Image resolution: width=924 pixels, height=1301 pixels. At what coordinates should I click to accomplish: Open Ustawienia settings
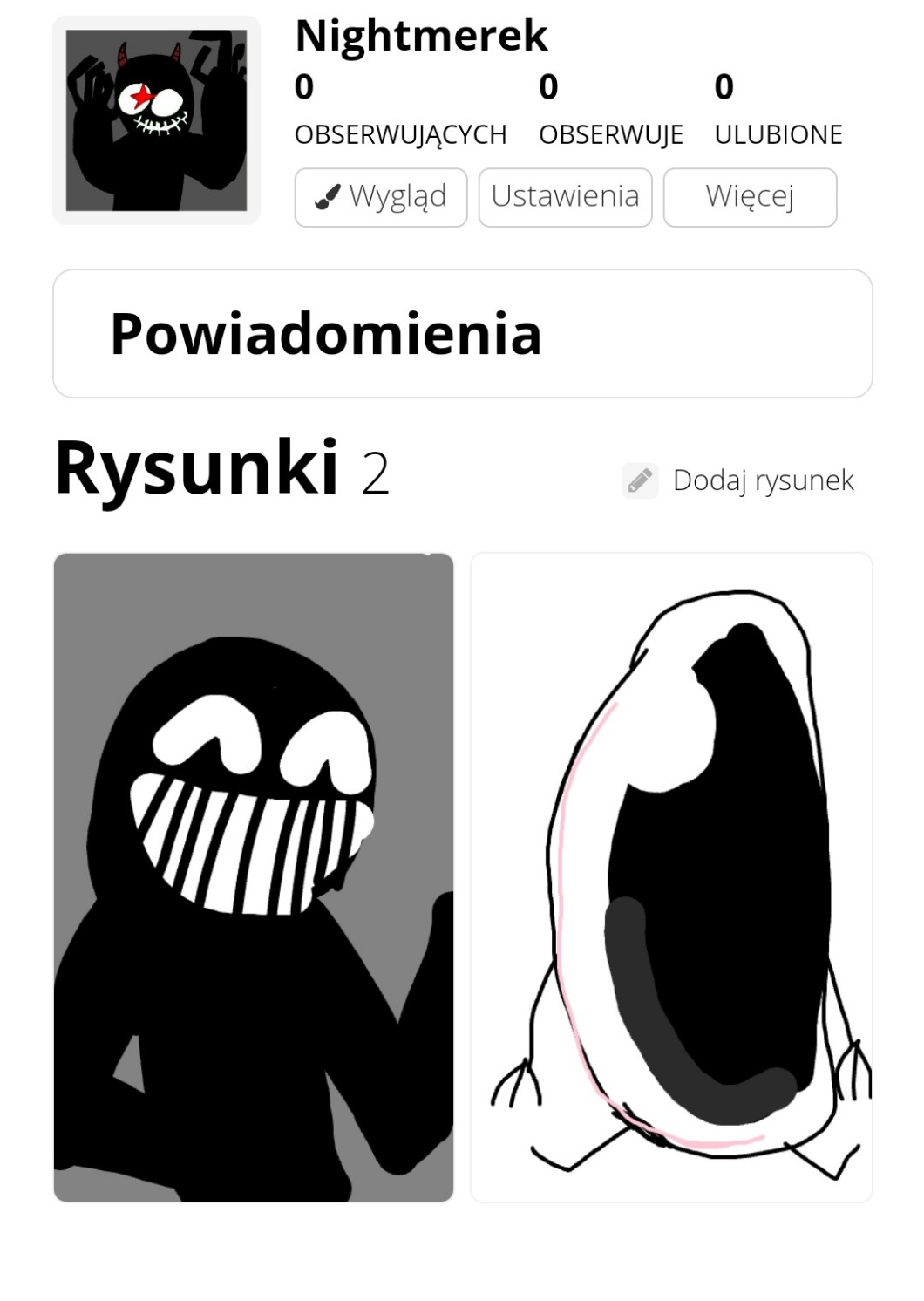point(565,197)
